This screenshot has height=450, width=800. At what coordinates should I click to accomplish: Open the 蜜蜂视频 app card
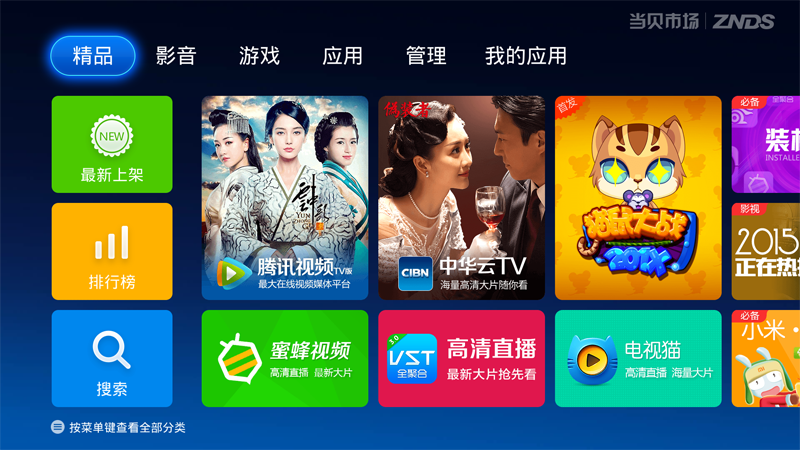click(285, 358)
